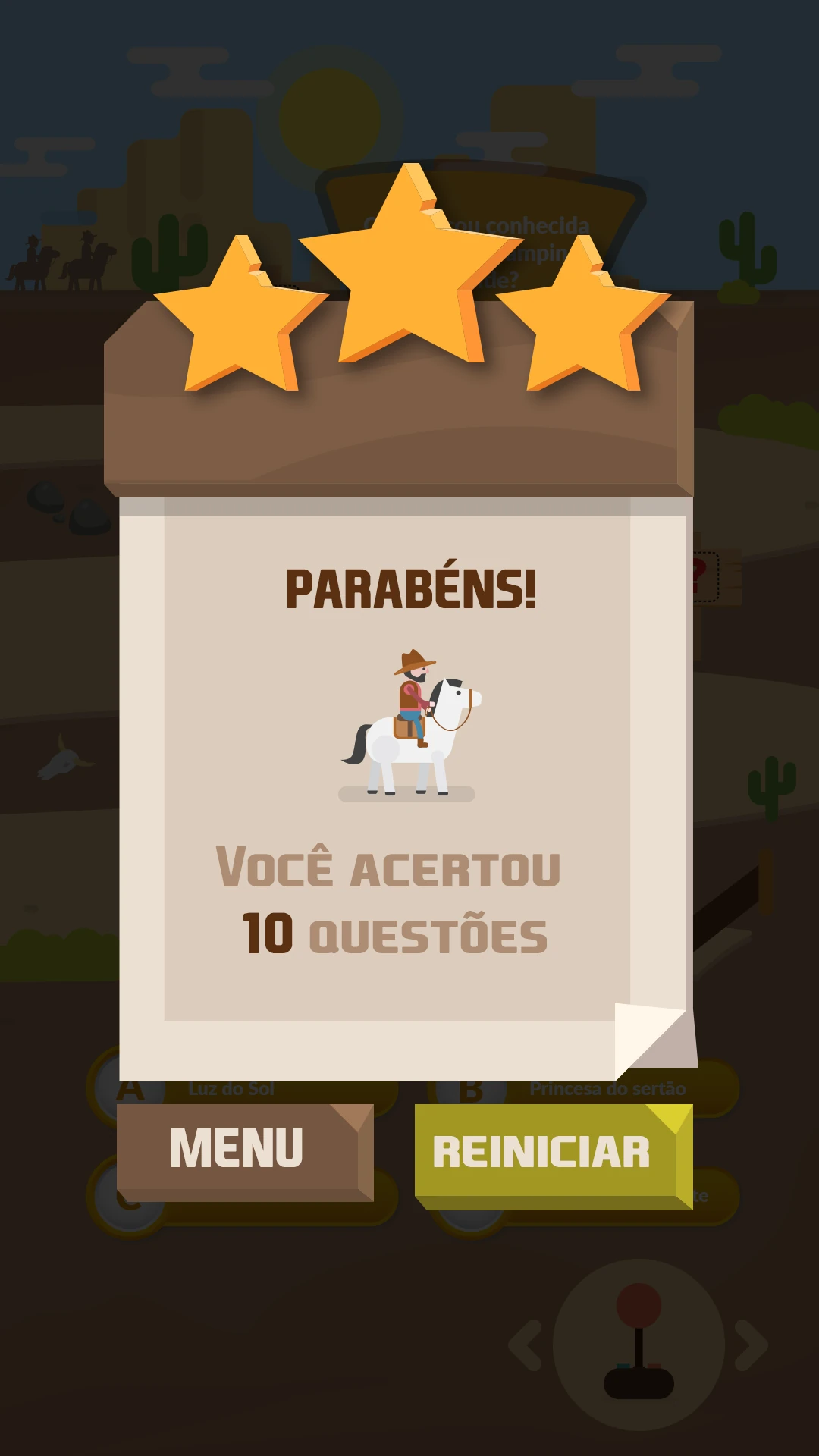819x1456 pixels.
Task: Tap REINICIAR to restart the quiz
Action: point(554,1156)
